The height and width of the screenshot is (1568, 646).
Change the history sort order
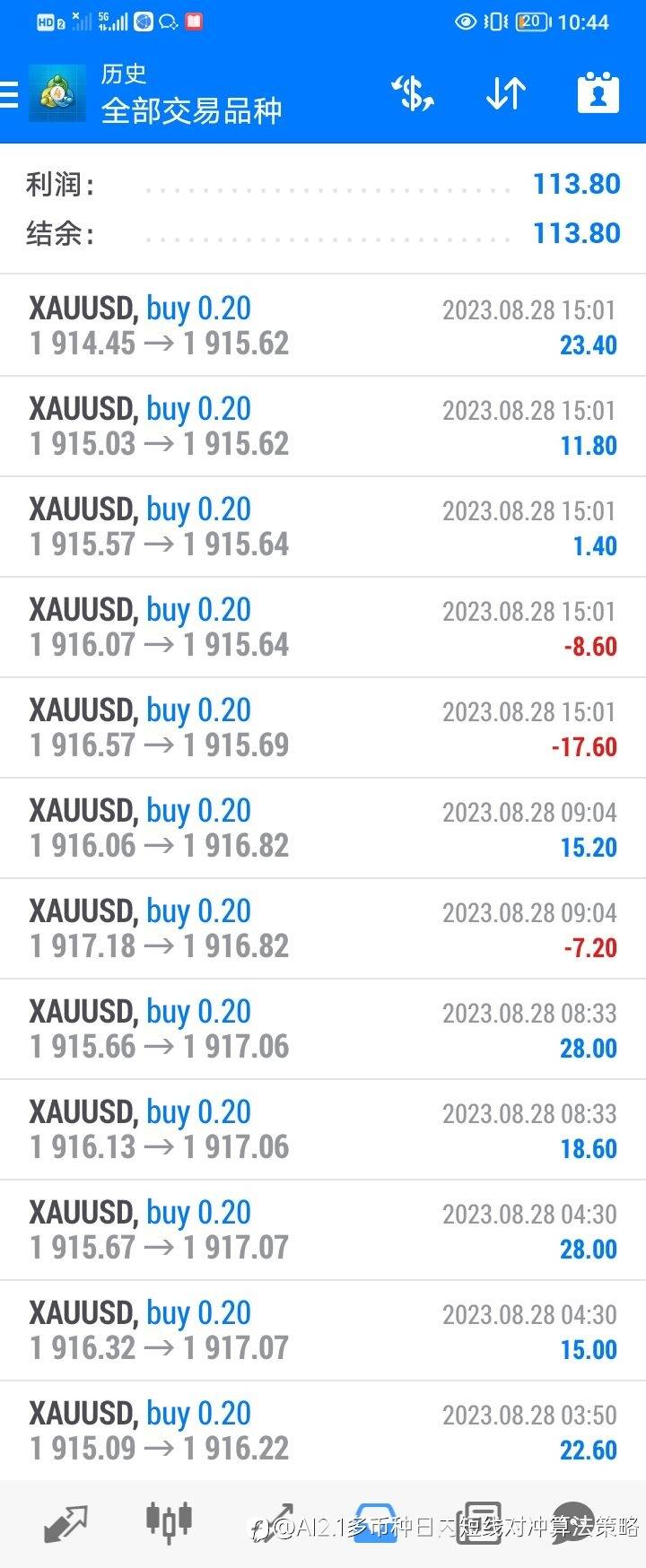pyautogui.click(x=505, y=93)
